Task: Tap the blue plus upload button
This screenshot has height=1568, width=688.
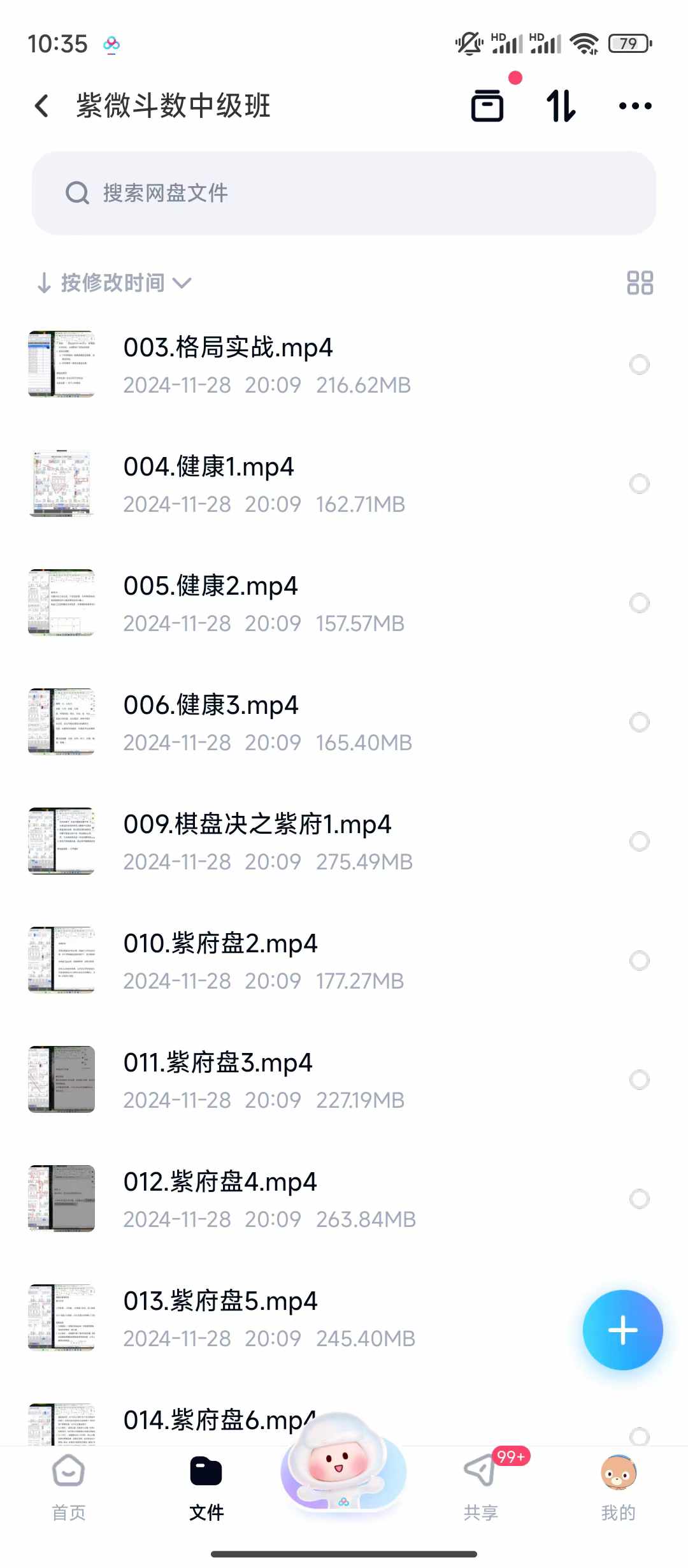Action: [622, 1330]
